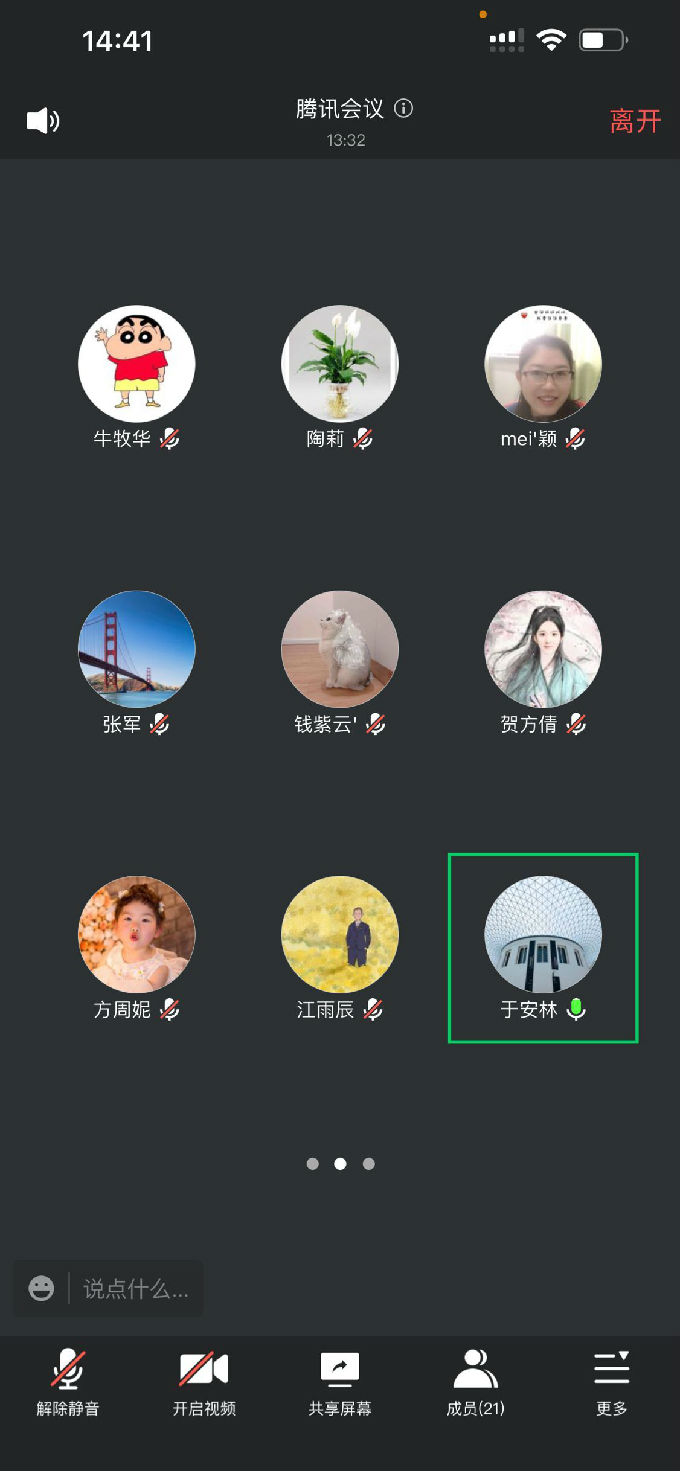The width and height of the screenshot is (680, 1471).
Task: Toggle the speaker audio output icon
Action: (x=42, y=121)
